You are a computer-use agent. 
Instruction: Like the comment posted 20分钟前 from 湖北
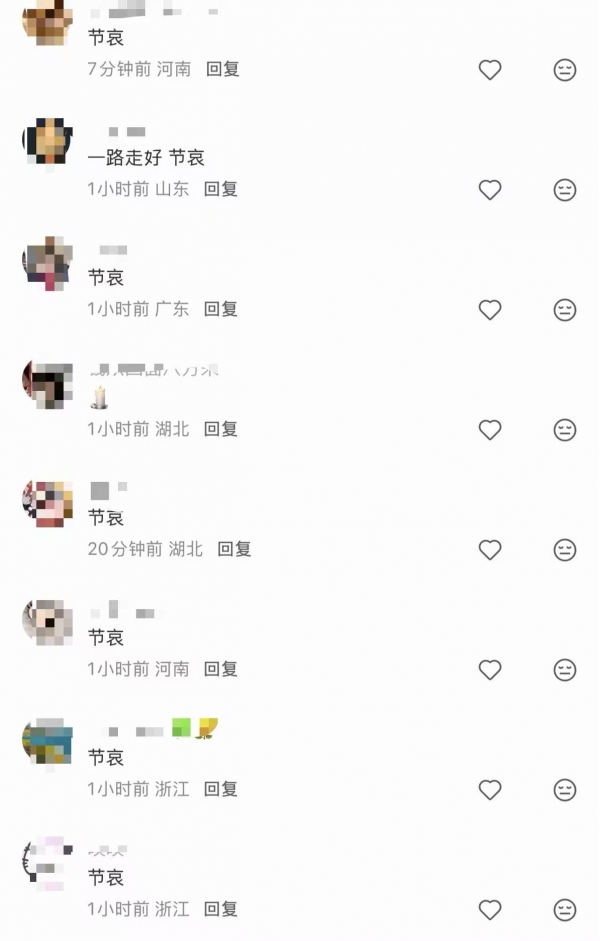pyautogui.click(x=489, y=550)
